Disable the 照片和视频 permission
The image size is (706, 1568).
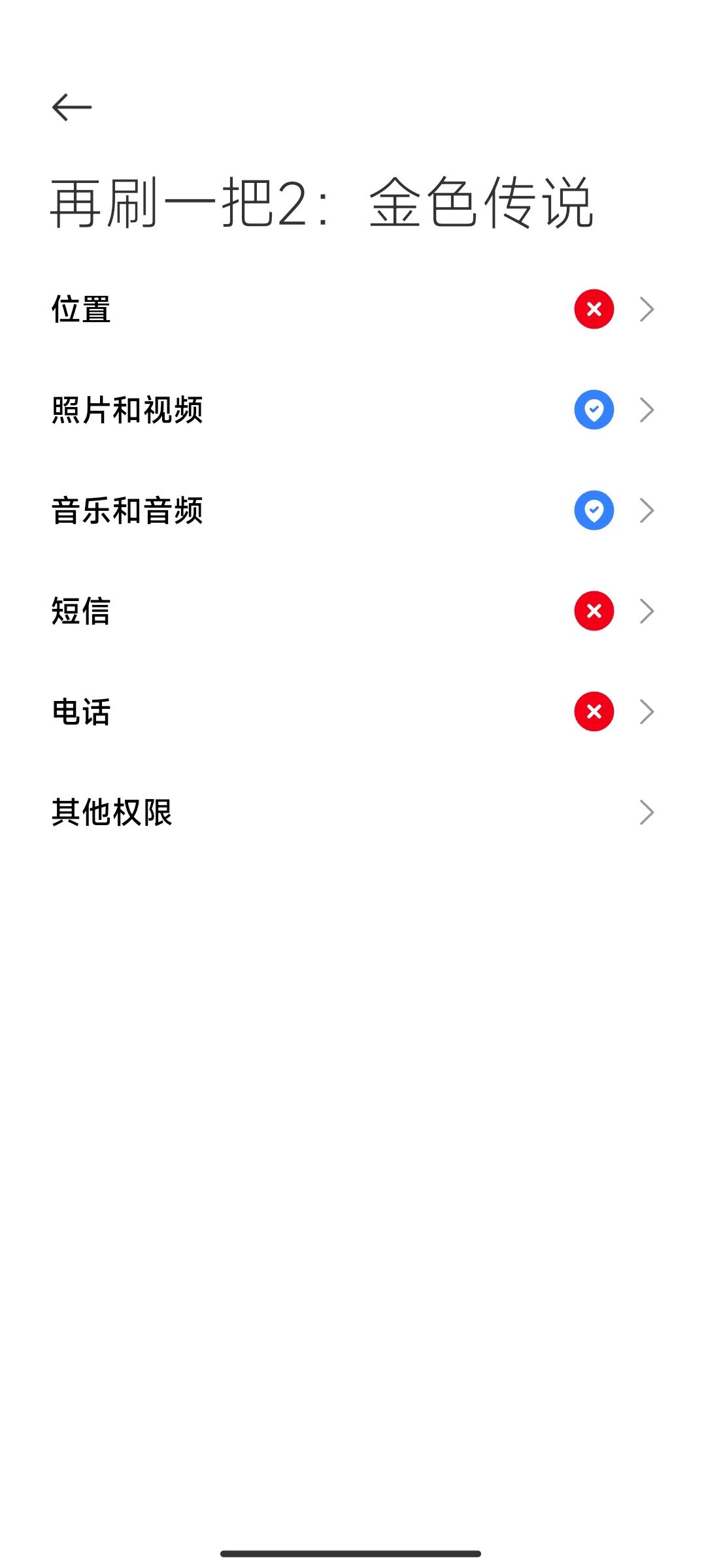pyautogui.click(x=353, y=410)
